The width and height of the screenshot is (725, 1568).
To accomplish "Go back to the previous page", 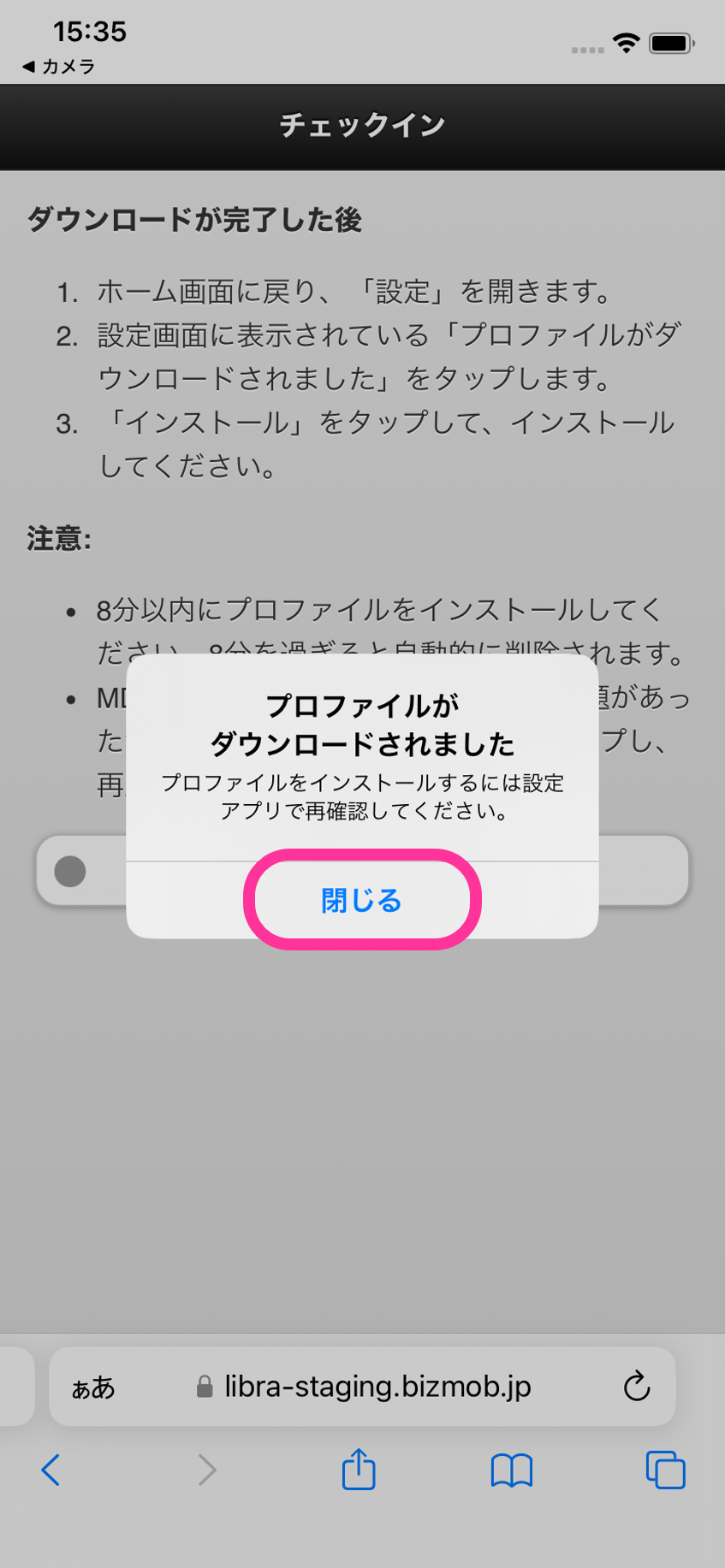I will 51,1470.
